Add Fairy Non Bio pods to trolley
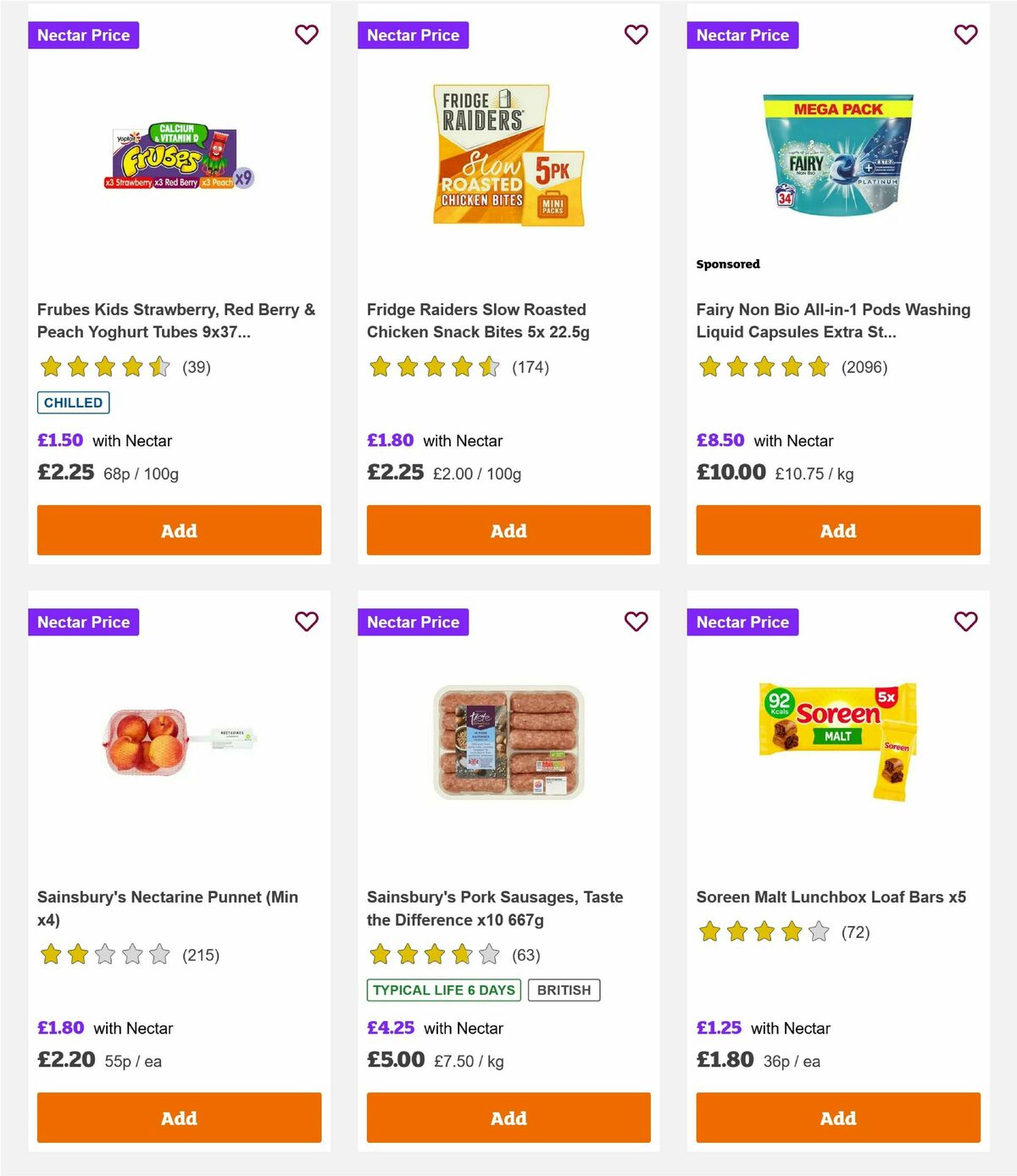This screenshot has width=1017, height=1176. pyautogui.click(x=837, y=530)
